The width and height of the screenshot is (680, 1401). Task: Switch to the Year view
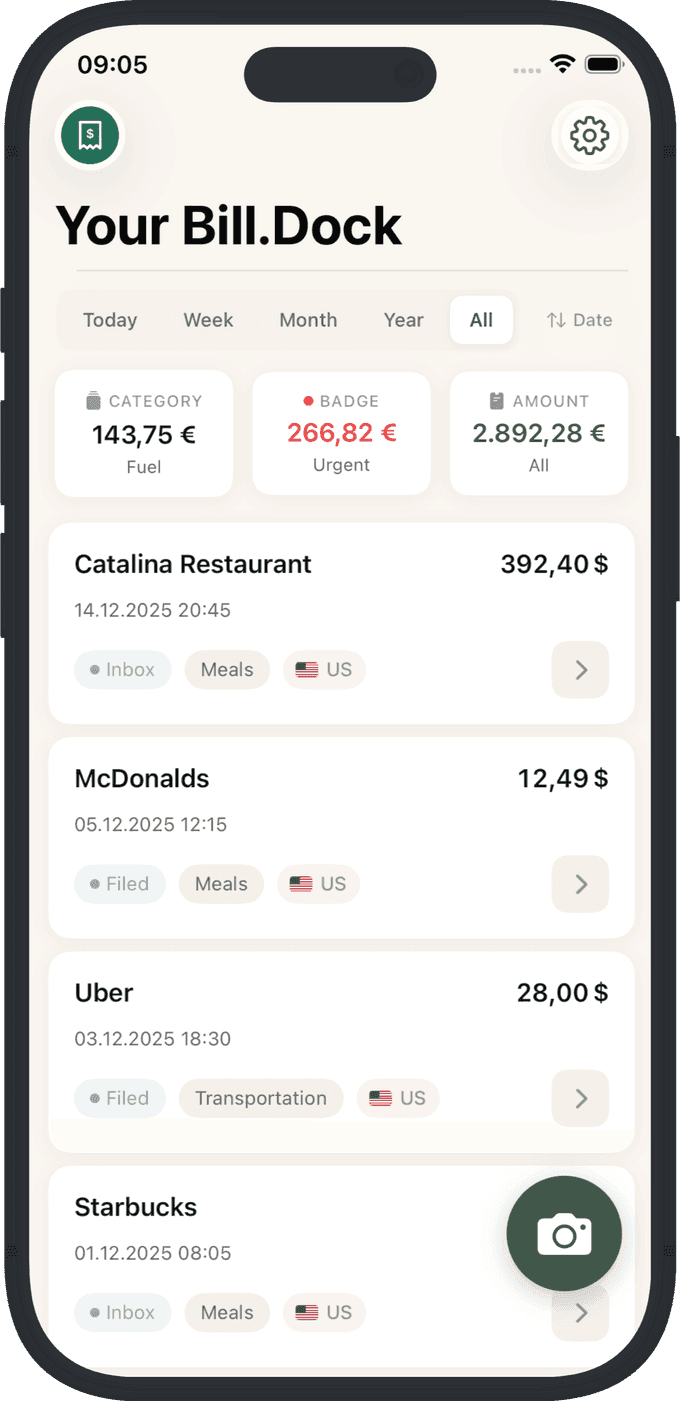point(404,320)
